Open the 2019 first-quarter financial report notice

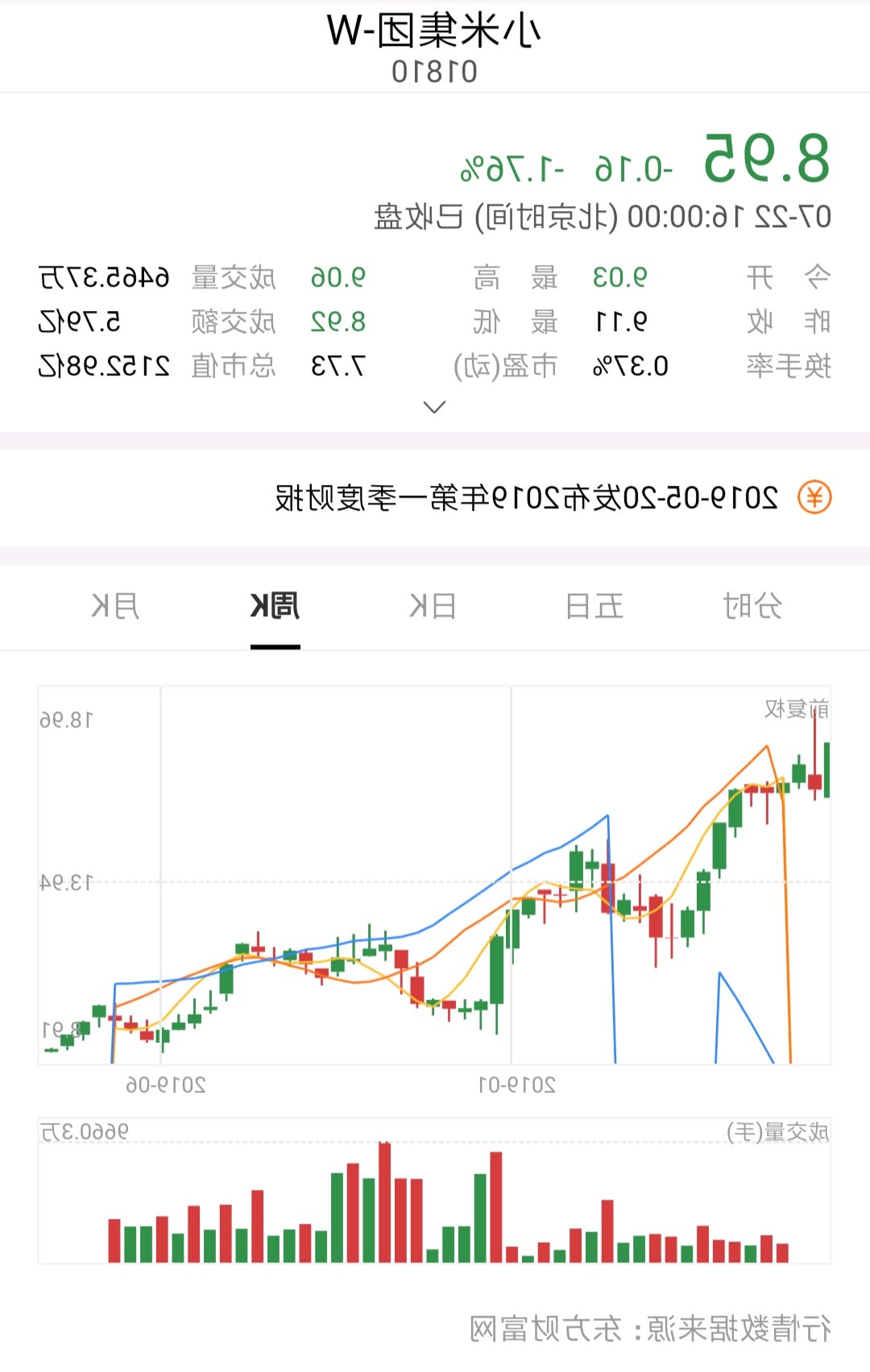(527, 498)
